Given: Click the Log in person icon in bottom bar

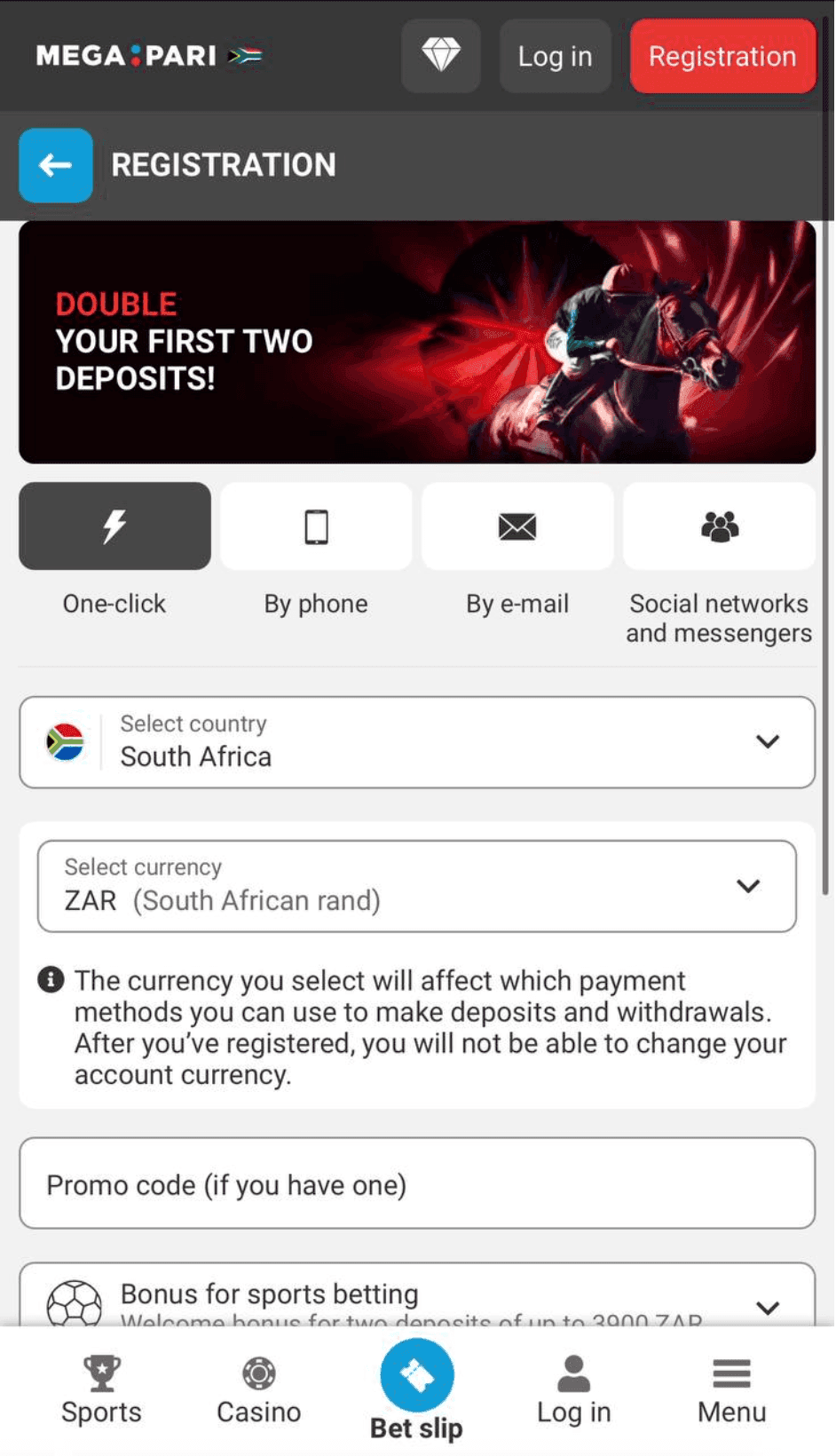Looking at the screenshot, I should coord(573,1373).
